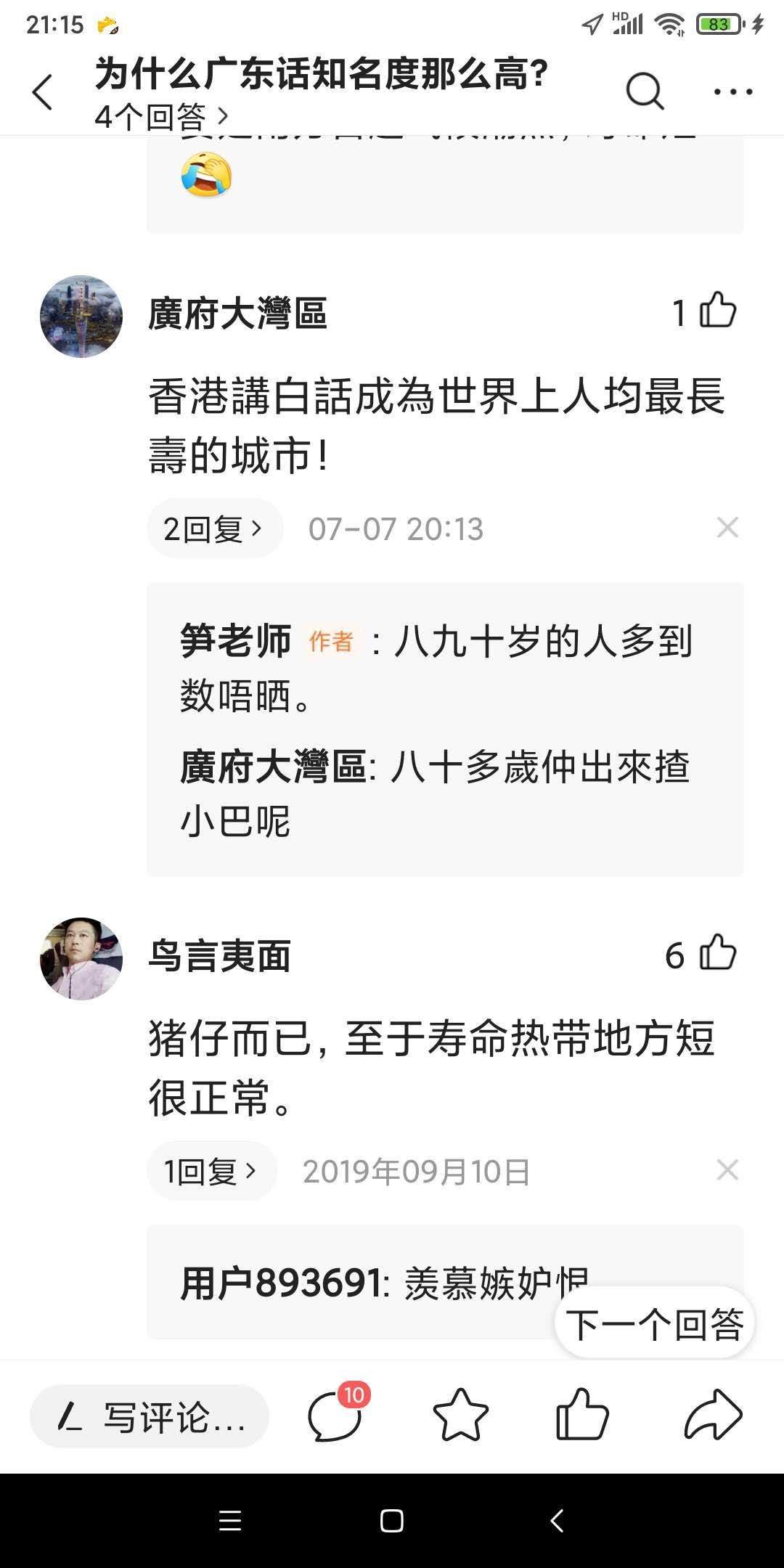
Task: Expand 2回复 under 廣府大灣區's comment
Action: (x=213, y=528)
